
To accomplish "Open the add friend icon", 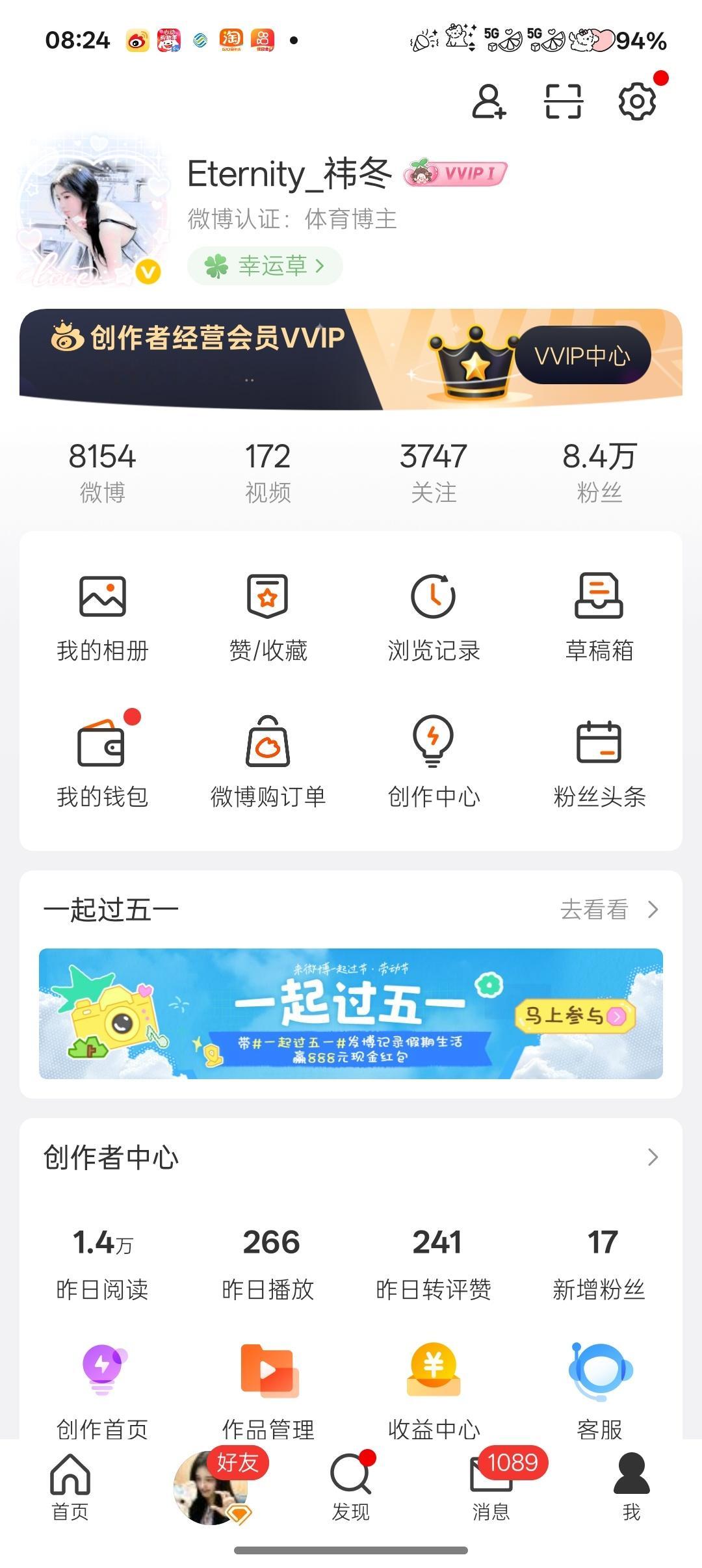I will (x=489, y=101).
